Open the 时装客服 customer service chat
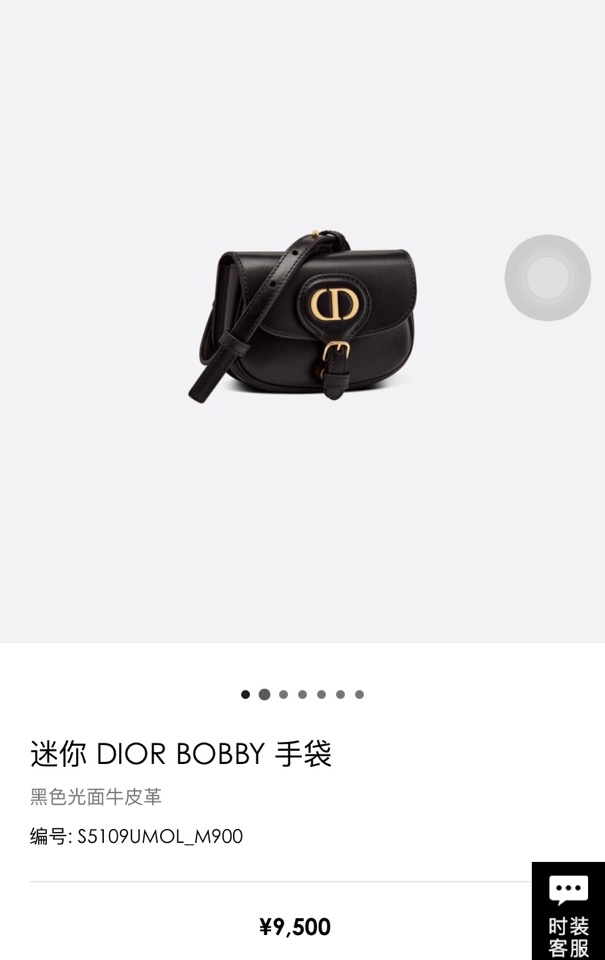605x960 pixels. (568, 910)
